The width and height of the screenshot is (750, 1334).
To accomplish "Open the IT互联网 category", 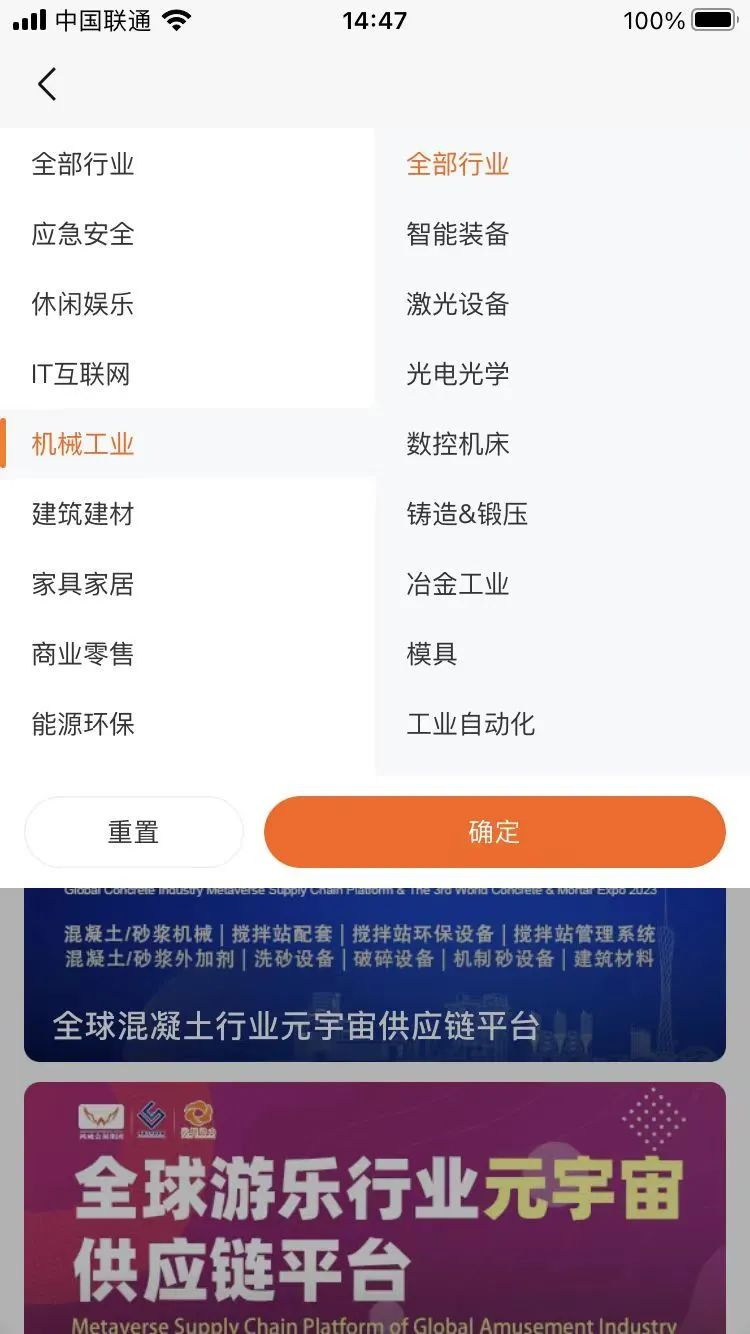I will 187,373.
